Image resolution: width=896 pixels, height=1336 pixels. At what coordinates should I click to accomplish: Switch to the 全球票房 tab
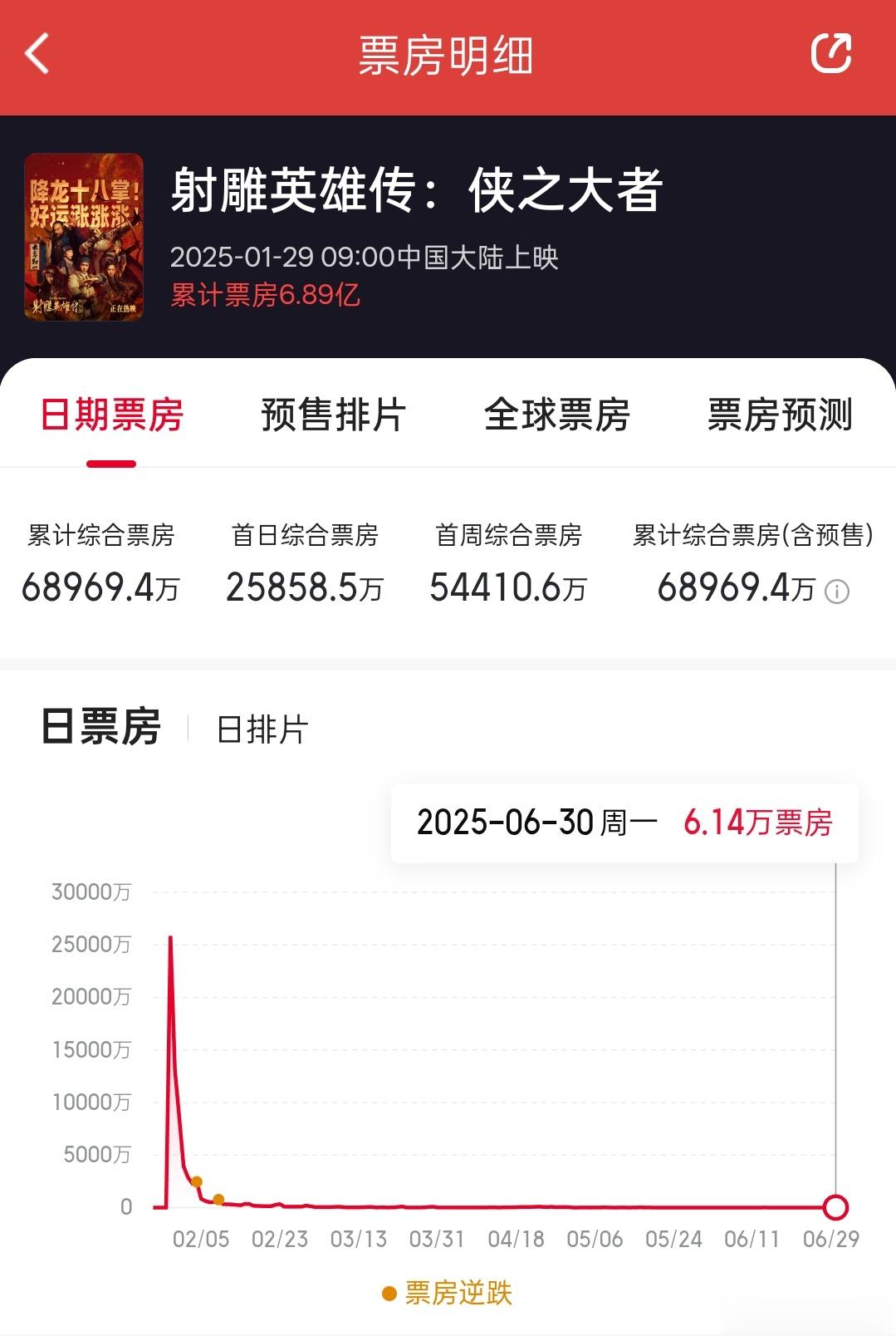point(558,417)
